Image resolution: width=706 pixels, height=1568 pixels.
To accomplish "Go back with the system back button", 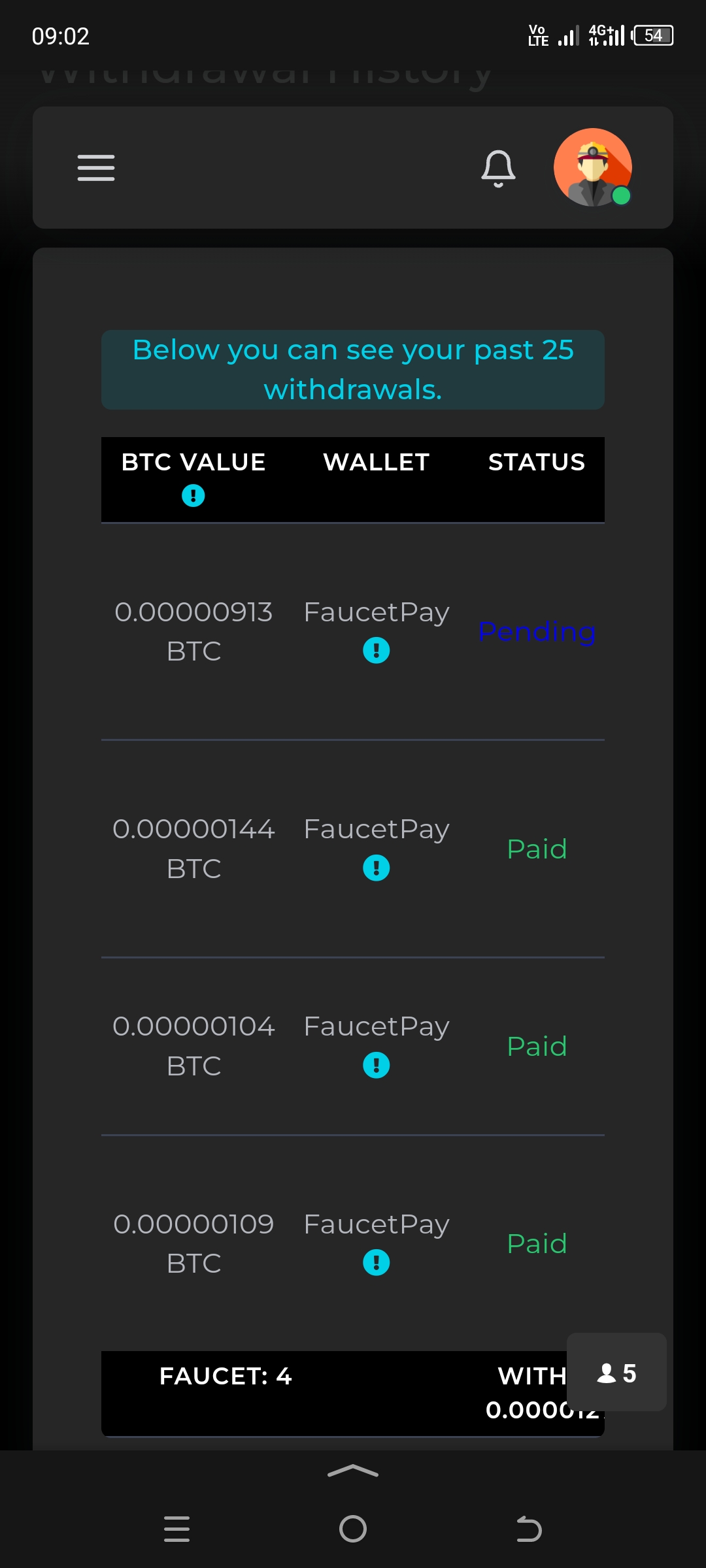I will click(529, 1529).
